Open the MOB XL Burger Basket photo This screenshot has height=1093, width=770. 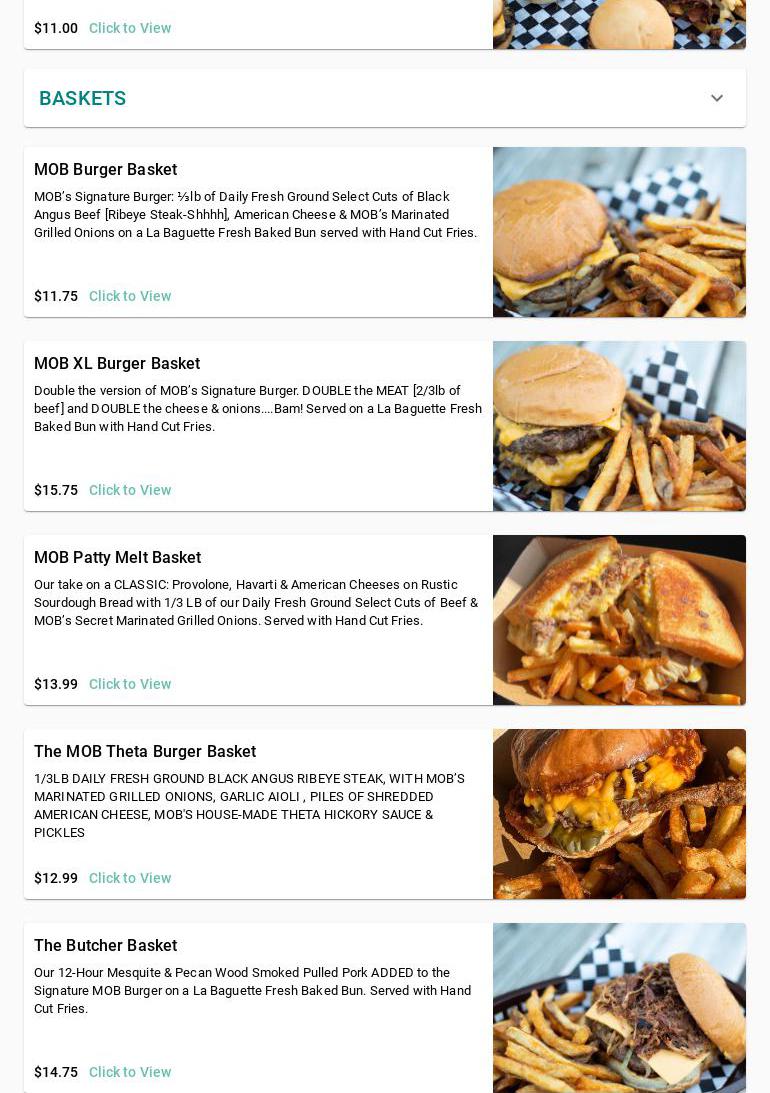(x=619, y=426)
